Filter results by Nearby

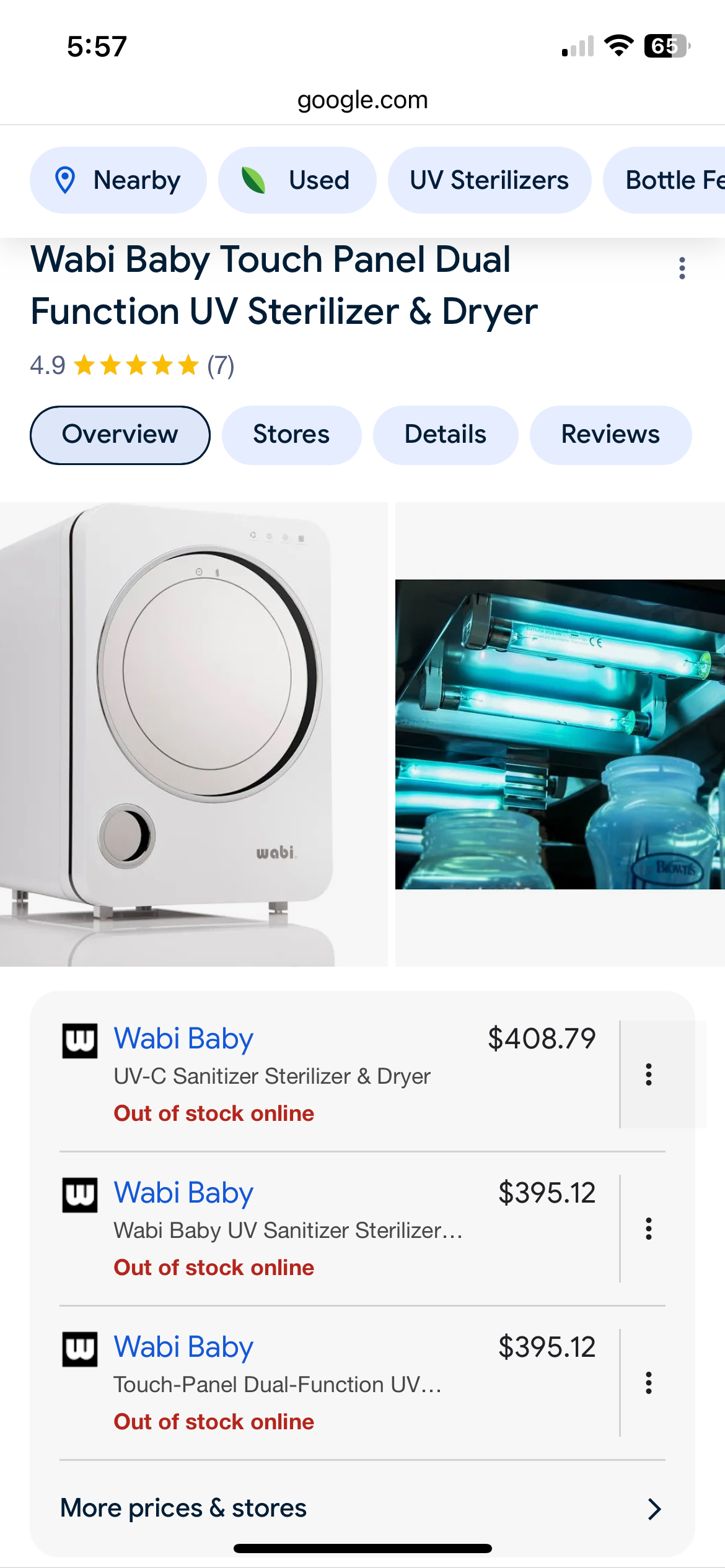tap(118, 180)
